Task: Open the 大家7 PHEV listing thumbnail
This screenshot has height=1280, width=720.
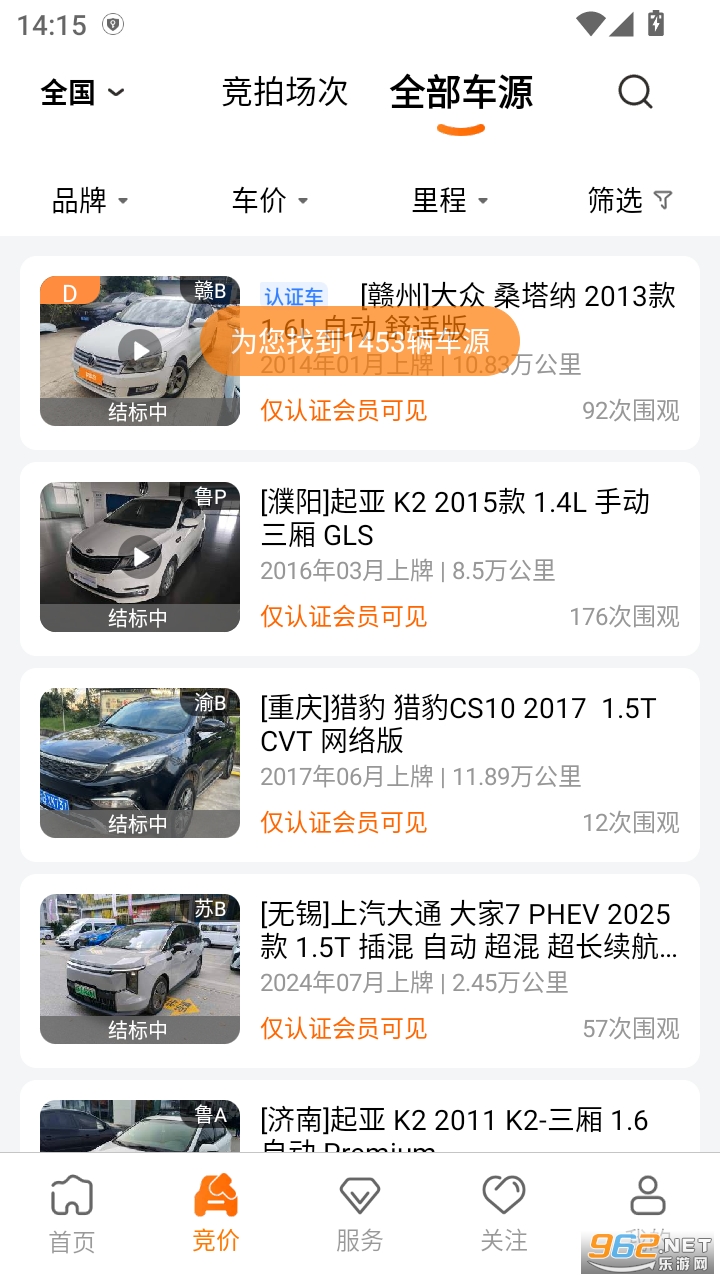Action: pyautogui.click(x=139, y=968)
